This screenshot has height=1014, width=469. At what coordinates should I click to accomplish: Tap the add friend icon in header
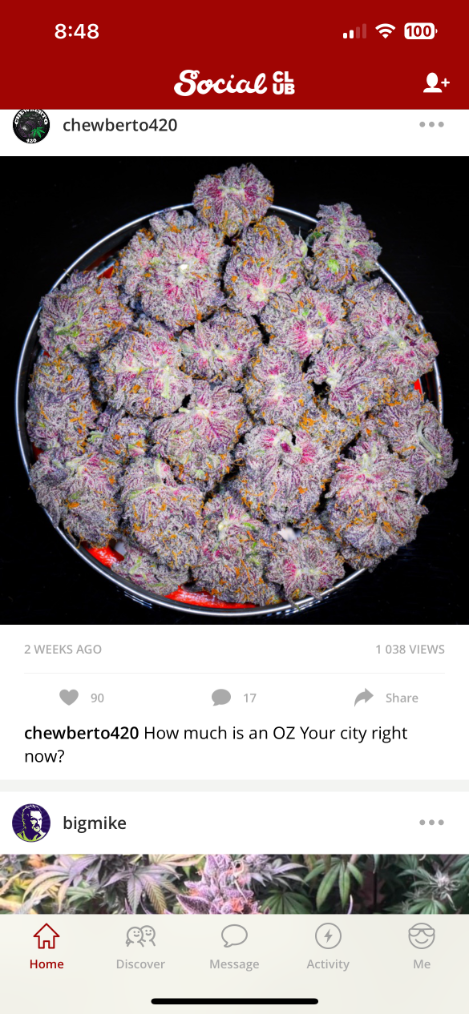pos(436,83)
